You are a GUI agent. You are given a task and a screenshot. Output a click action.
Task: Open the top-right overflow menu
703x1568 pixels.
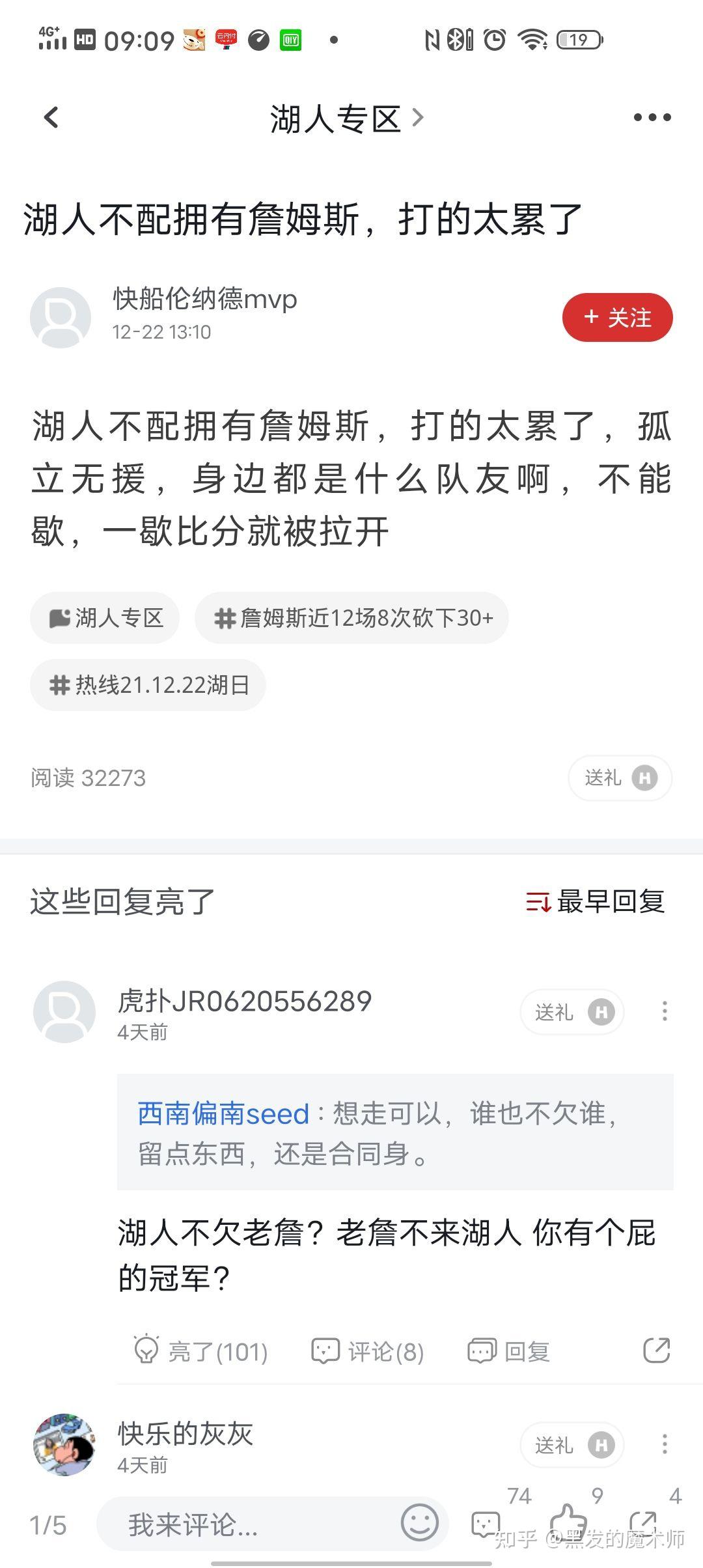click(652, 117)
